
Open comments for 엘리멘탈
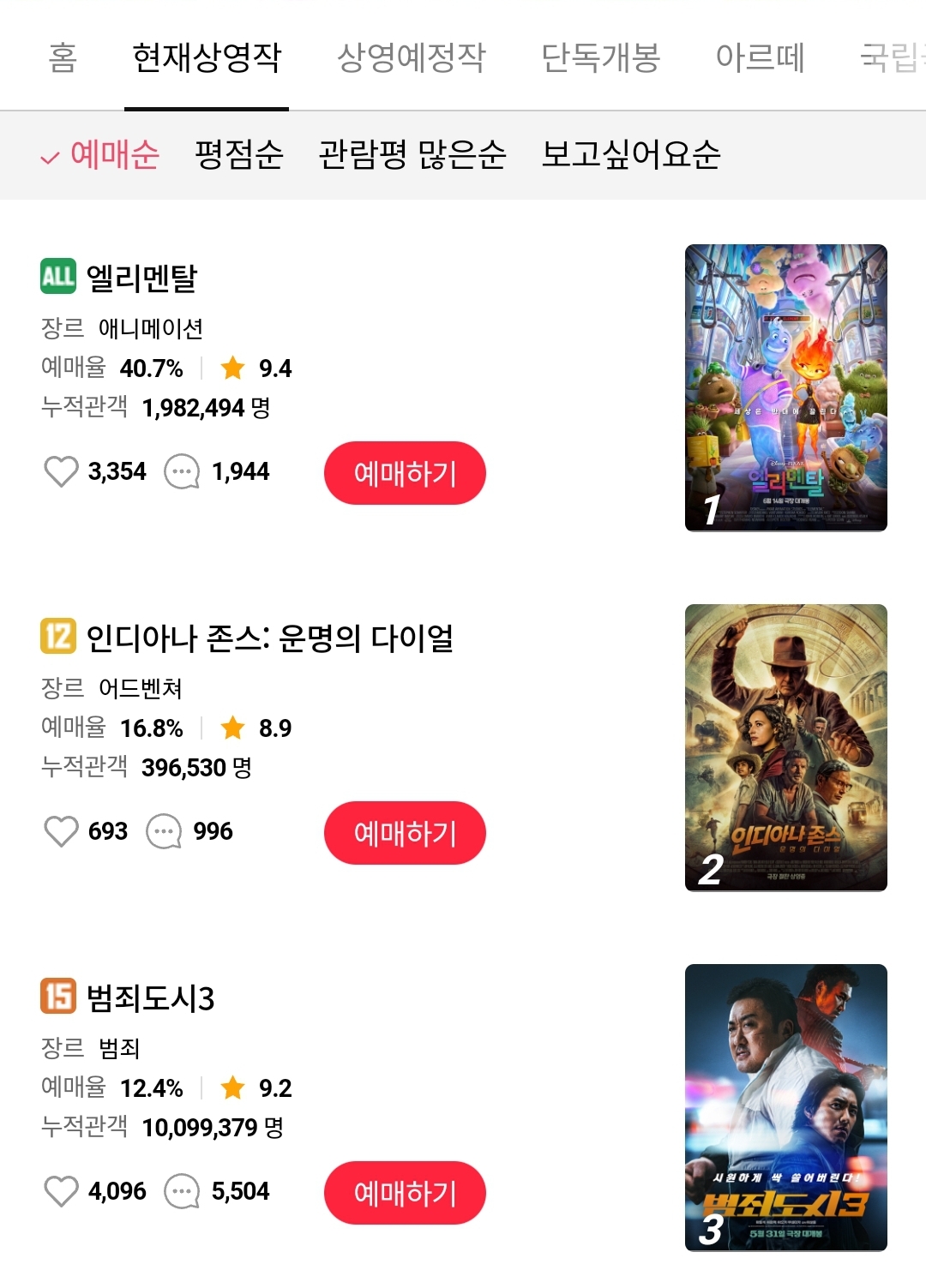182,471
